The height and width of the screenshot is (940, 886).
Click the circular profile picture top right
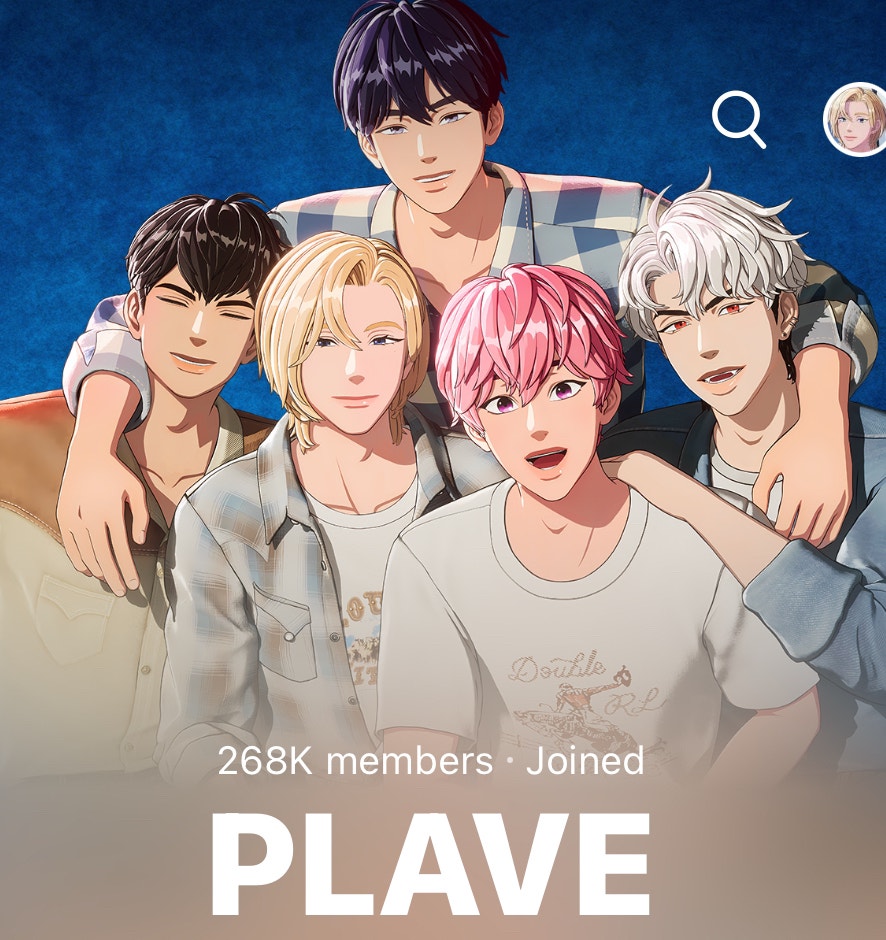click(851, 118)
